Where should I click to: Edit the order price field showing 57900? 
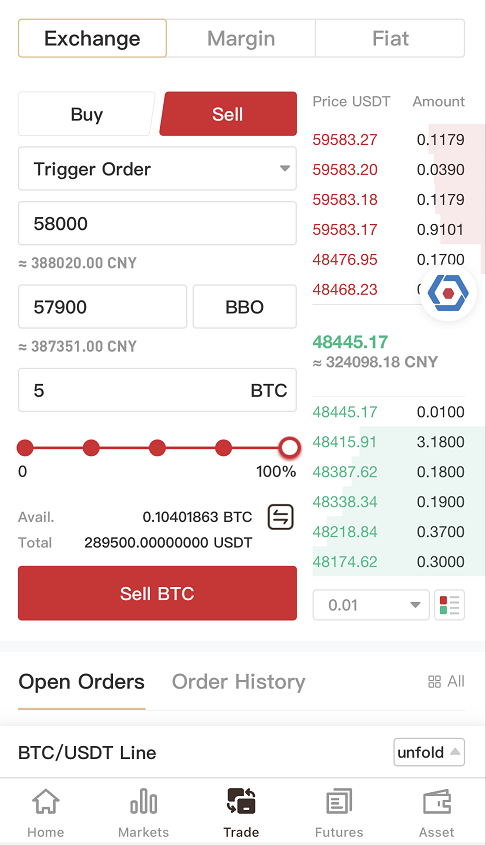coord(102,307)
